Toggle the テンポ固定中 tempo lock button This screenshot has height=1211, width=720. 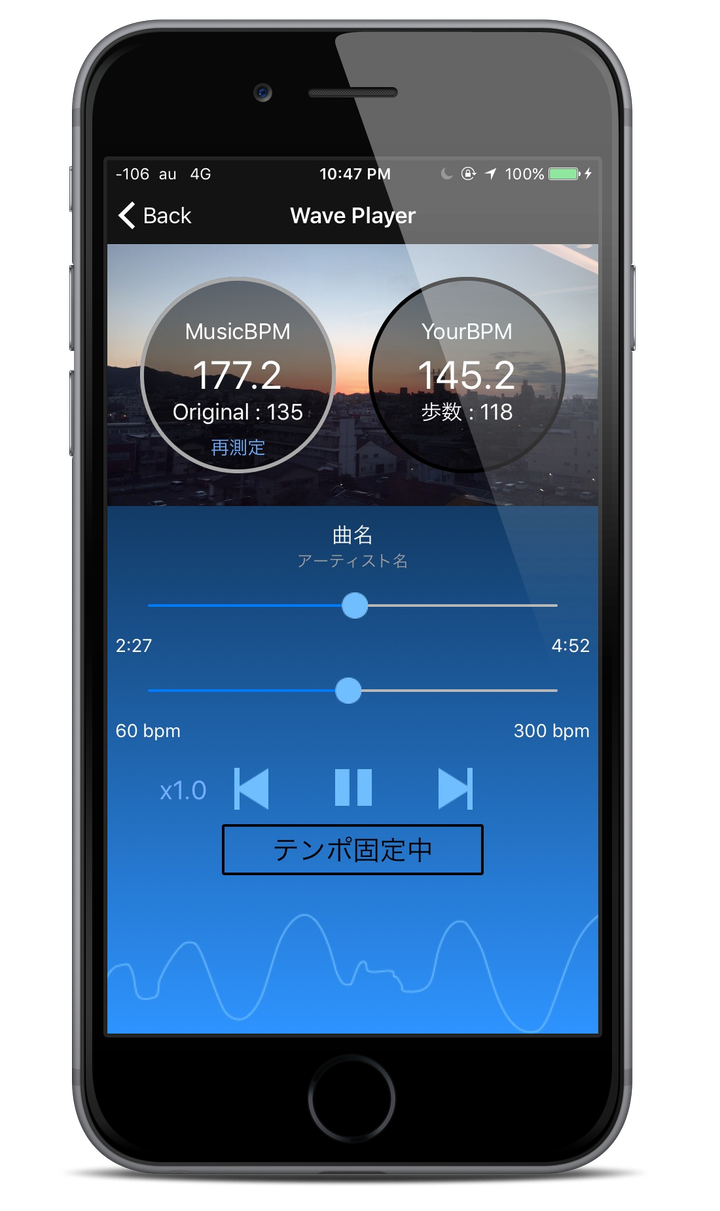tap(352, 850)
